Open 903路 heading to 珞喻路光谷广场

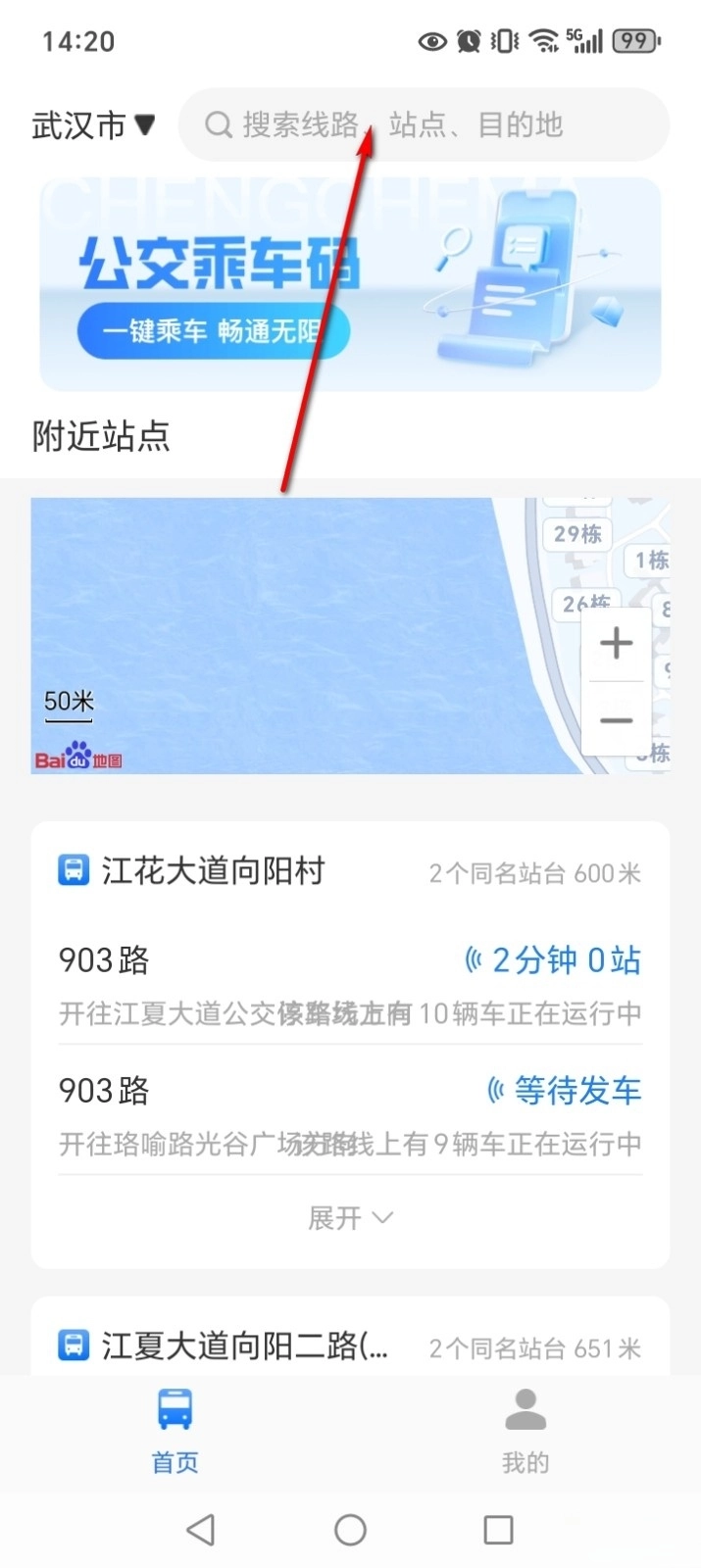(x=350, y=1114)
